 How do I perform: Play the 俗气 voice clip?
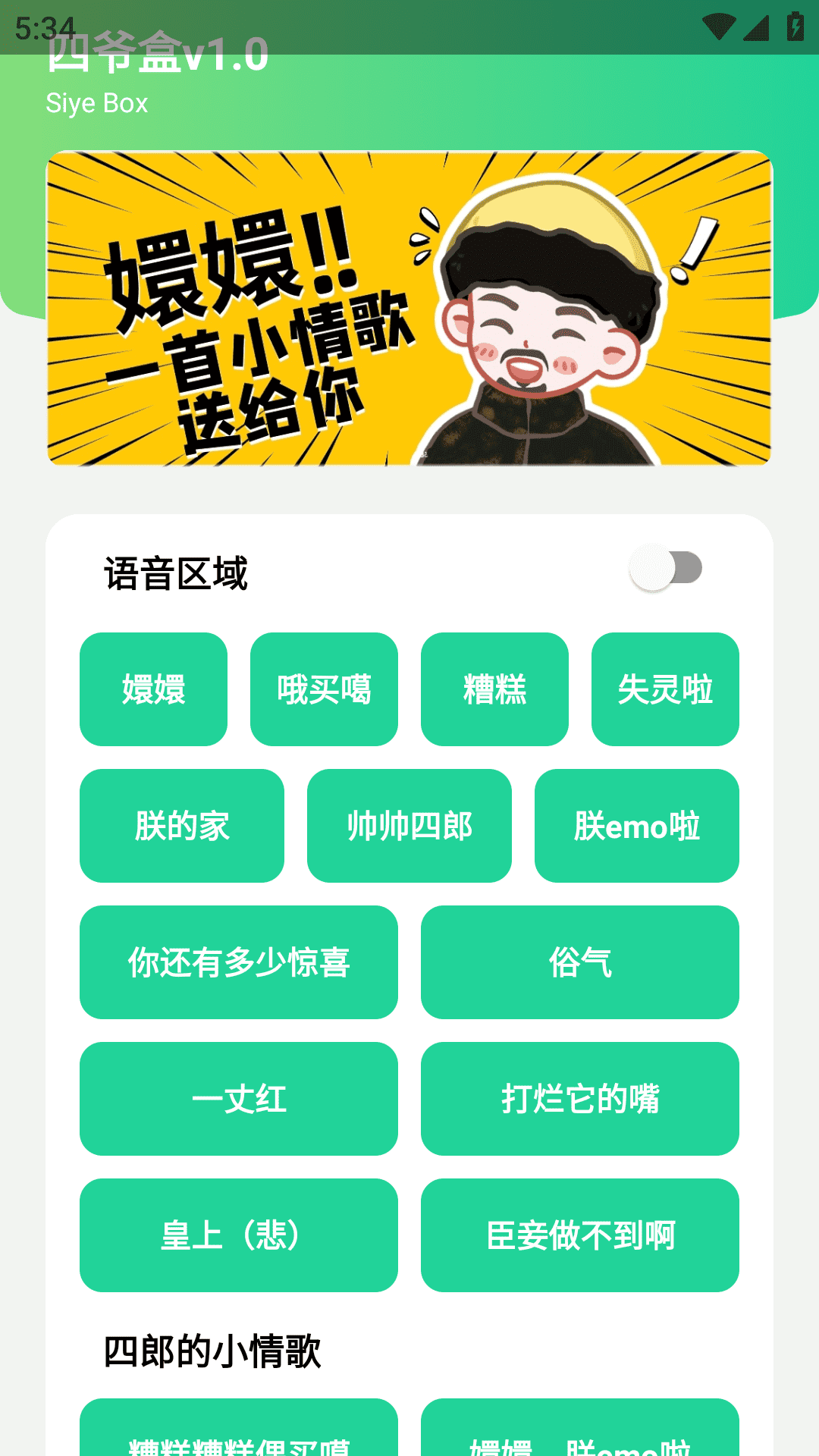pyautogui.click(x=580, y=962)
